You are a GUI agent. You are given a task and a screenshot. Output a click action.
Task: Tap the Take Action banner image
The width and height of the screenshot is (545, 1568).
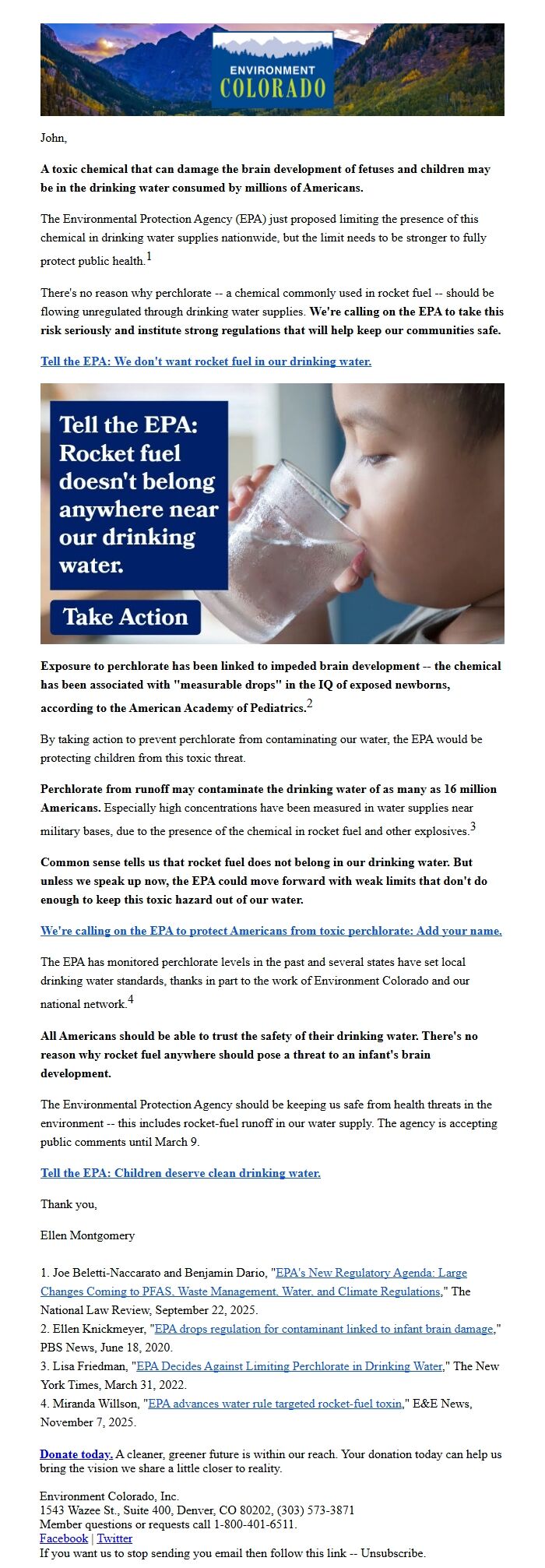pos(272,513)
